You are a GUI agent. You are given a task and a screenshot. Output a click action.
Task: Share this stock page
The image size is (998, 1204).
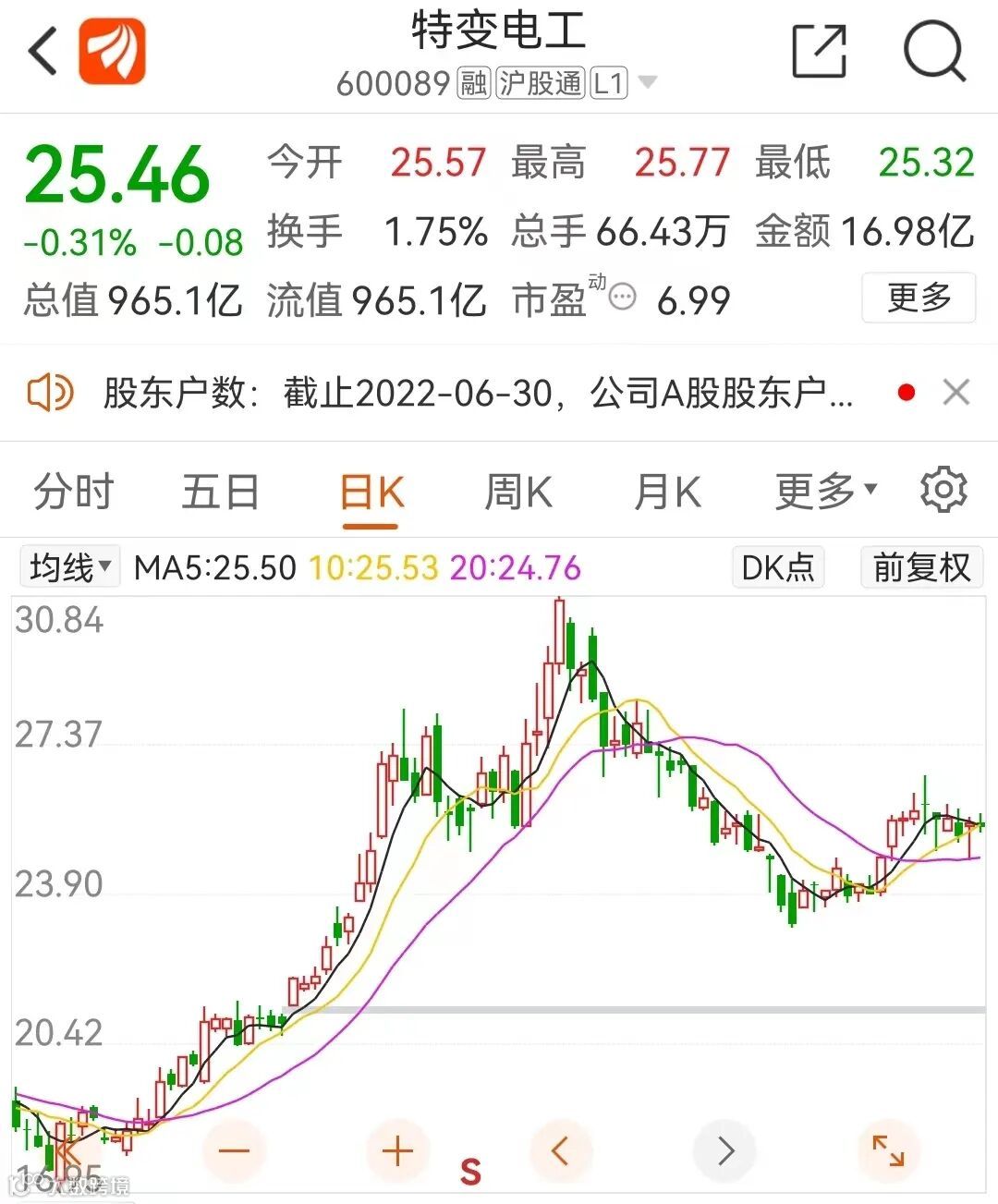click(820, 52)
